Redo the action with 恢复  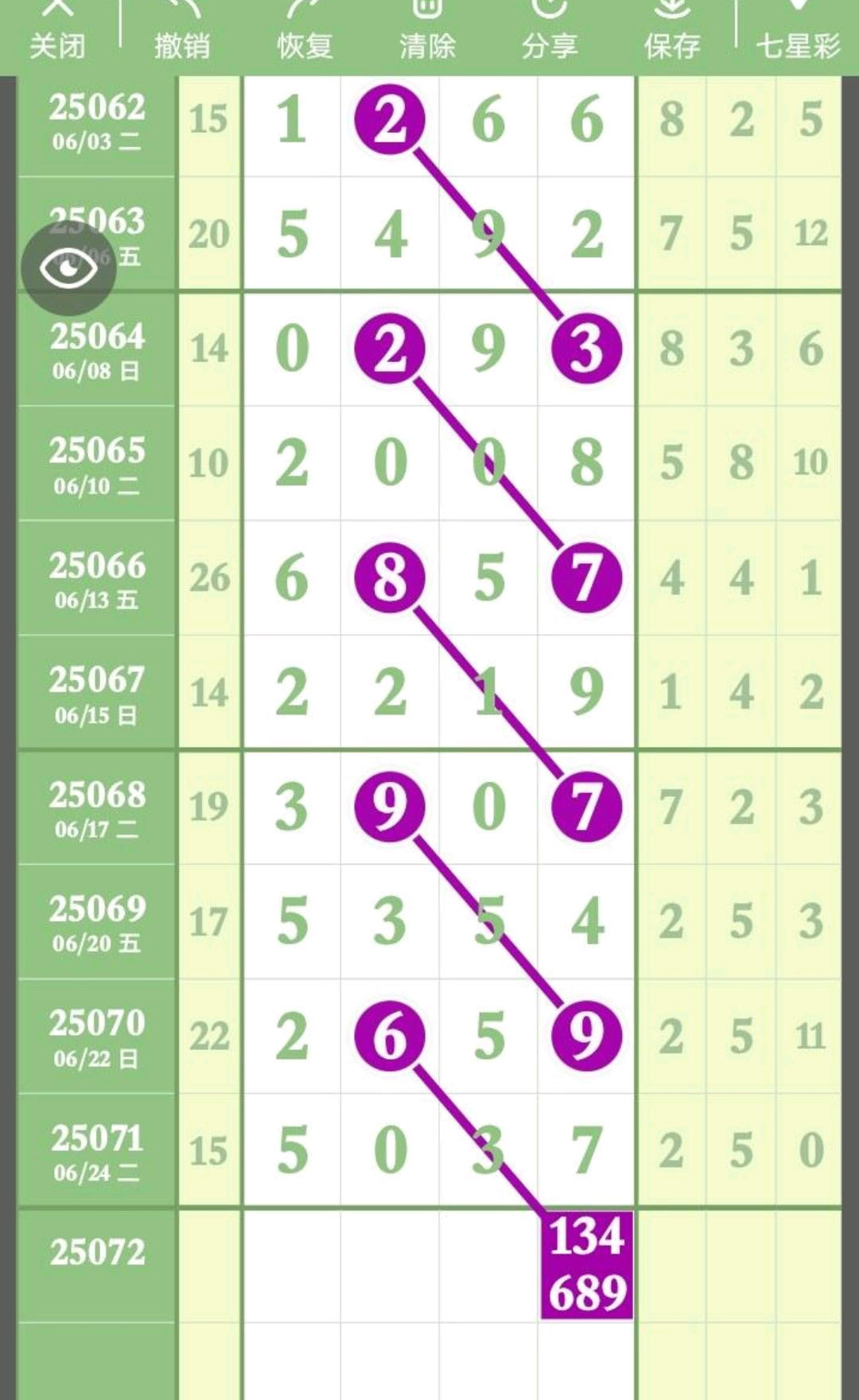tap(305, 32)
